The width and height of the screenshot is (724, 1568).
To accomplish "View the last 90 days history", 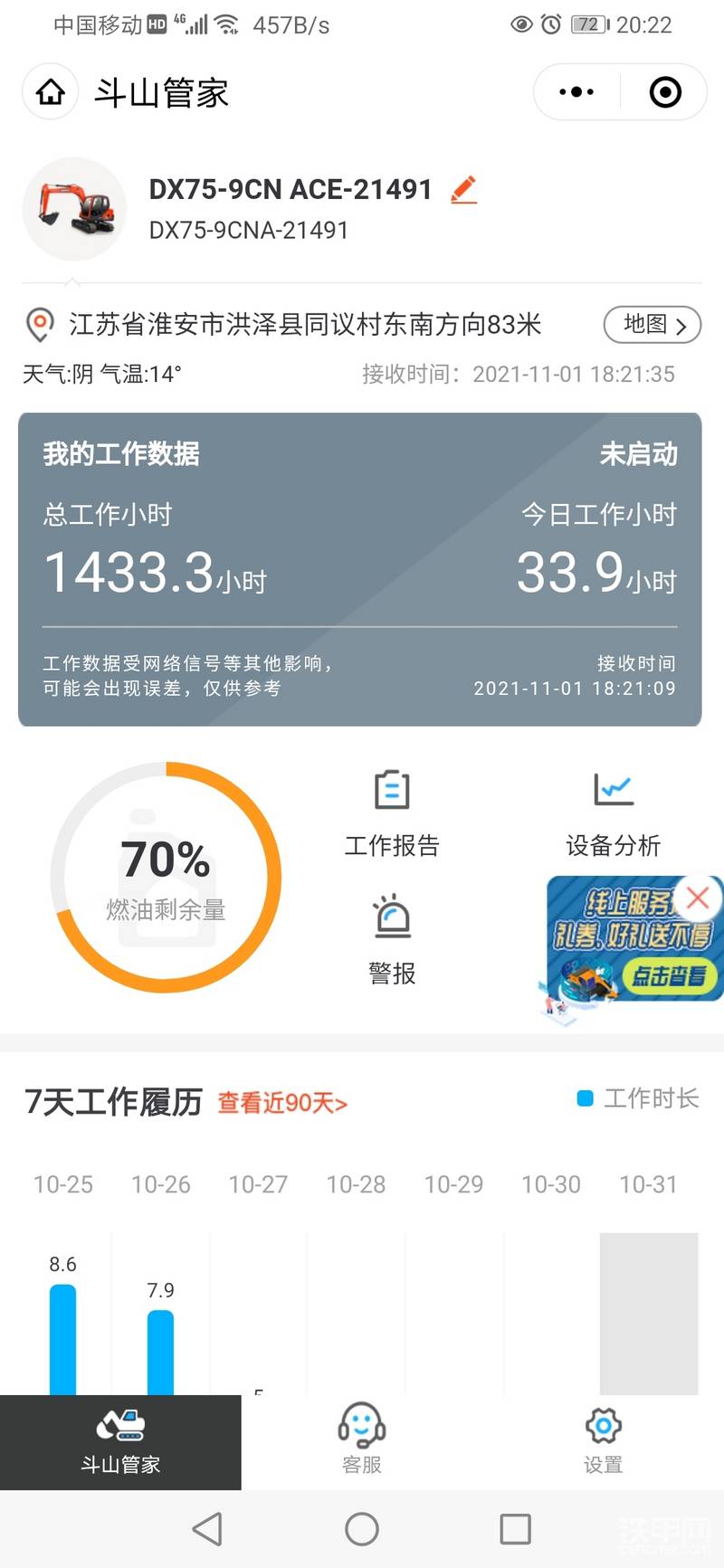I will point(282,1103).
